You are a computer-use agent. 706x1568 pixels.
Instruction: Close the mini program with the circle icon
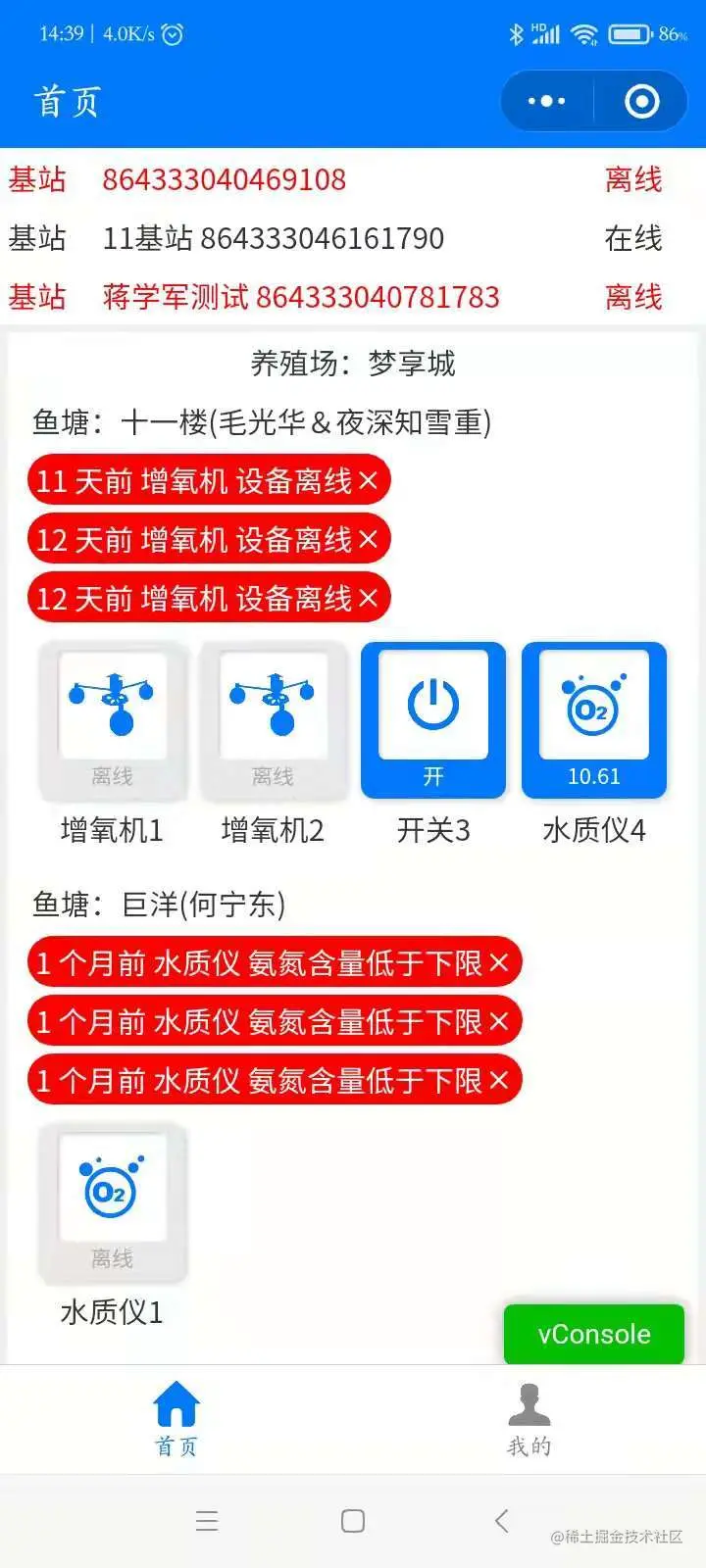click(641, 101)
